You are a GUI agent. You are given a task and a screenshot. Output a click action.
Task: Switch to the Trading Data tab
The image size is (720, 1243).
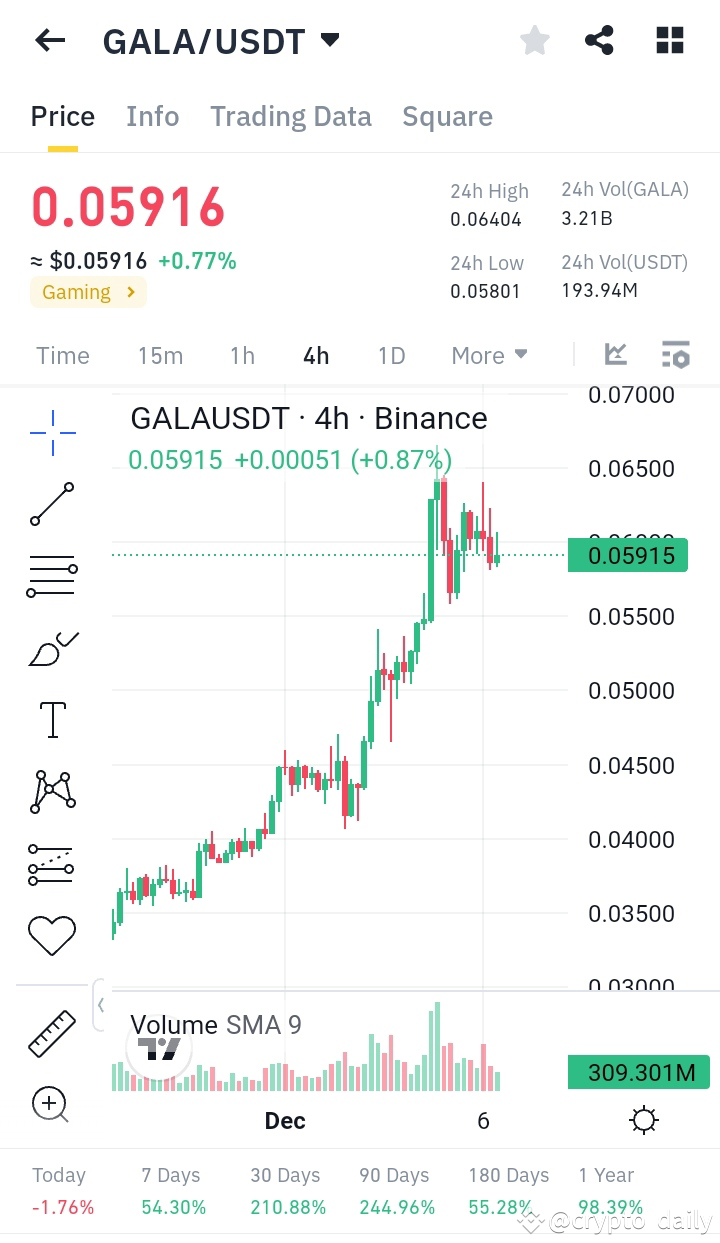pos(290,116)
